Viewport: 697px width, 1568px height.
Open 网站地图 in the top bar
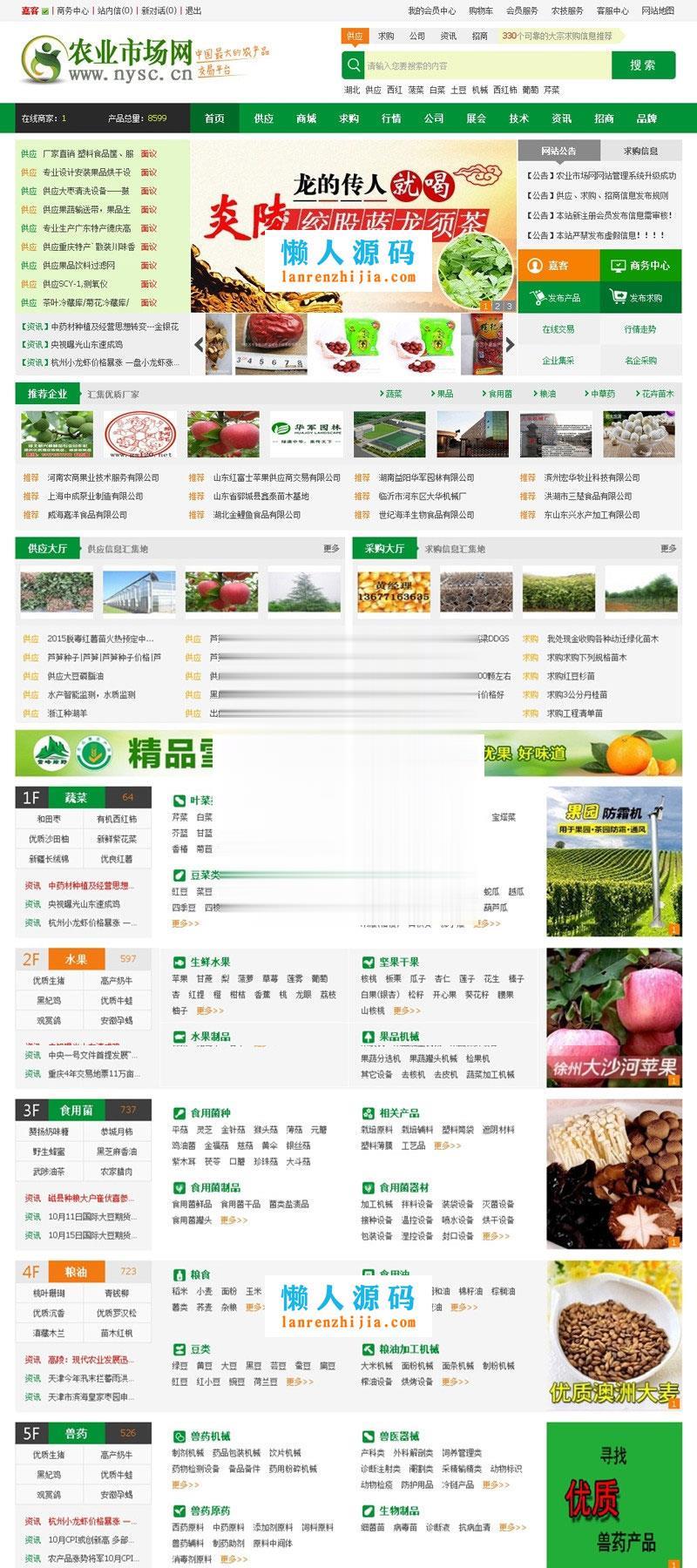pos(658,11)
